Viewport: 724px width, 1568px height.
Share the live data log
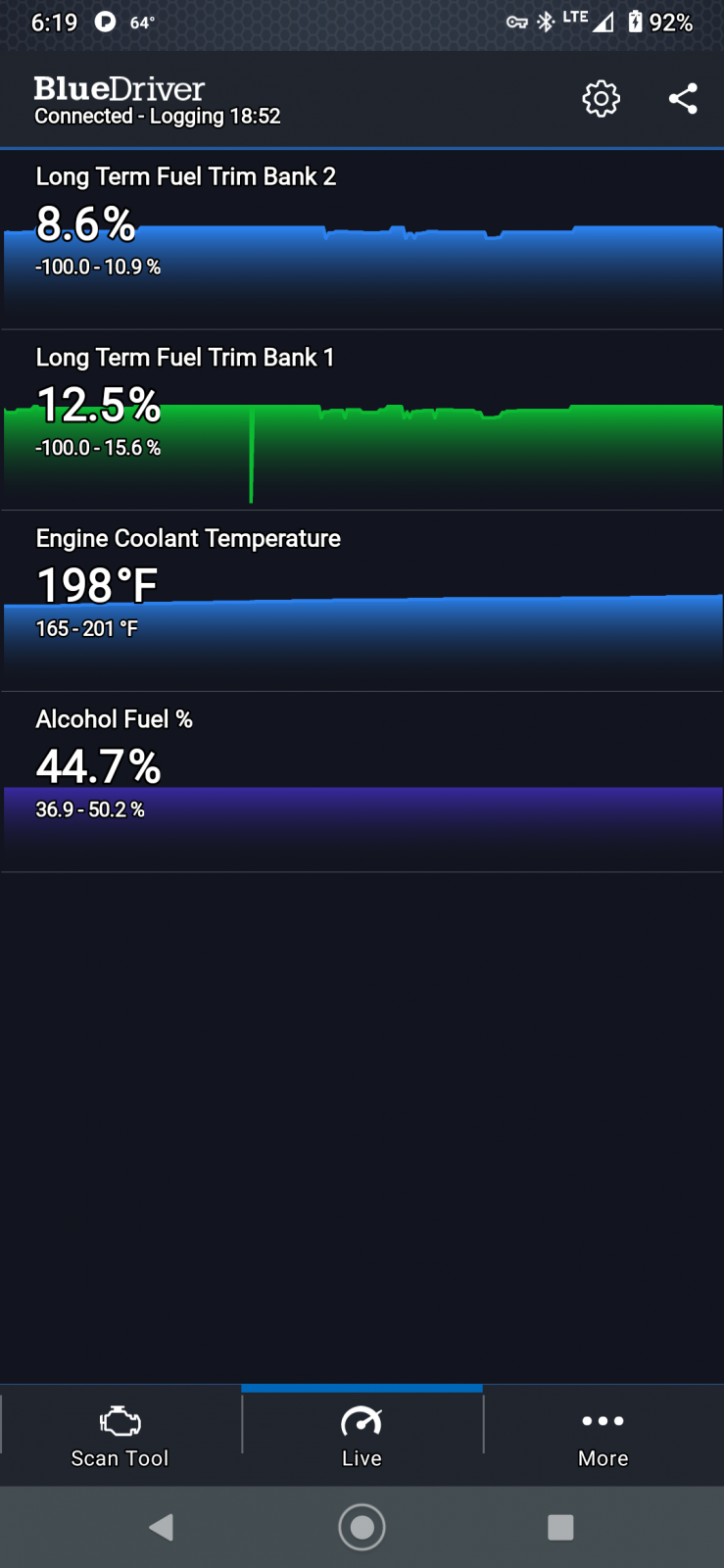point(683,99)
